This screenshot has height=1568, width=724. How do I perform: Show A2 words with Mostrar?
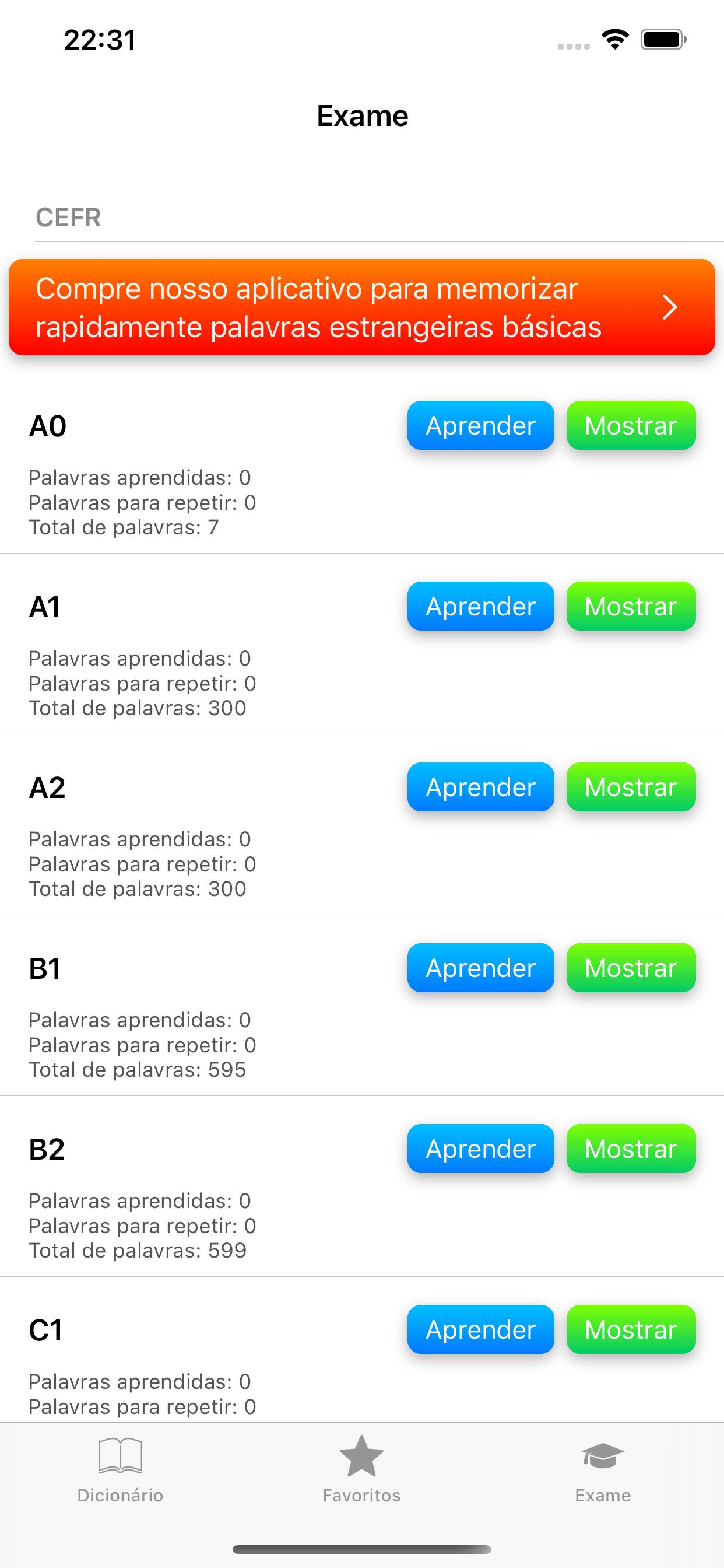[x=631, y=786]
